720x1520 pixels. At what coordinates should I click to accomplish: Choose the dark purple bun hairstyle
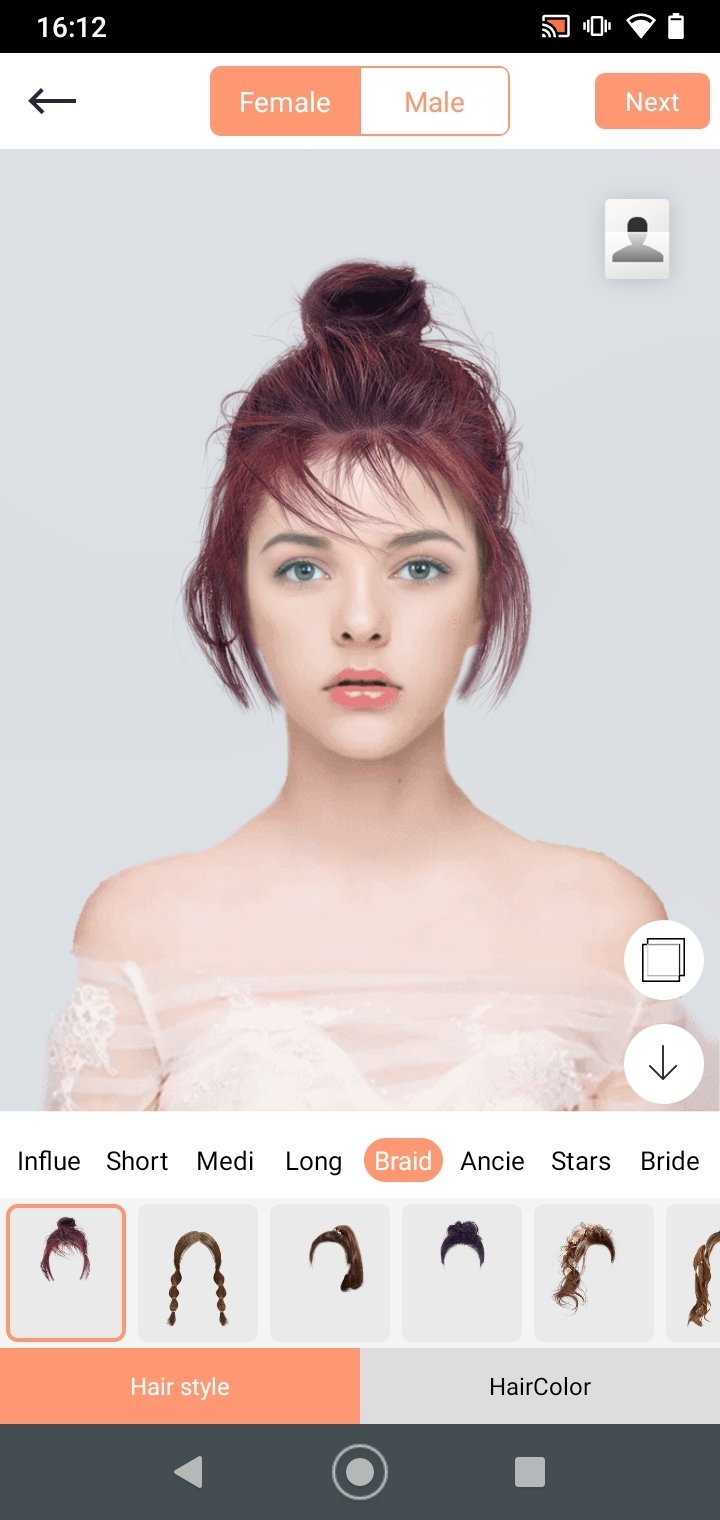[462, 1273]
